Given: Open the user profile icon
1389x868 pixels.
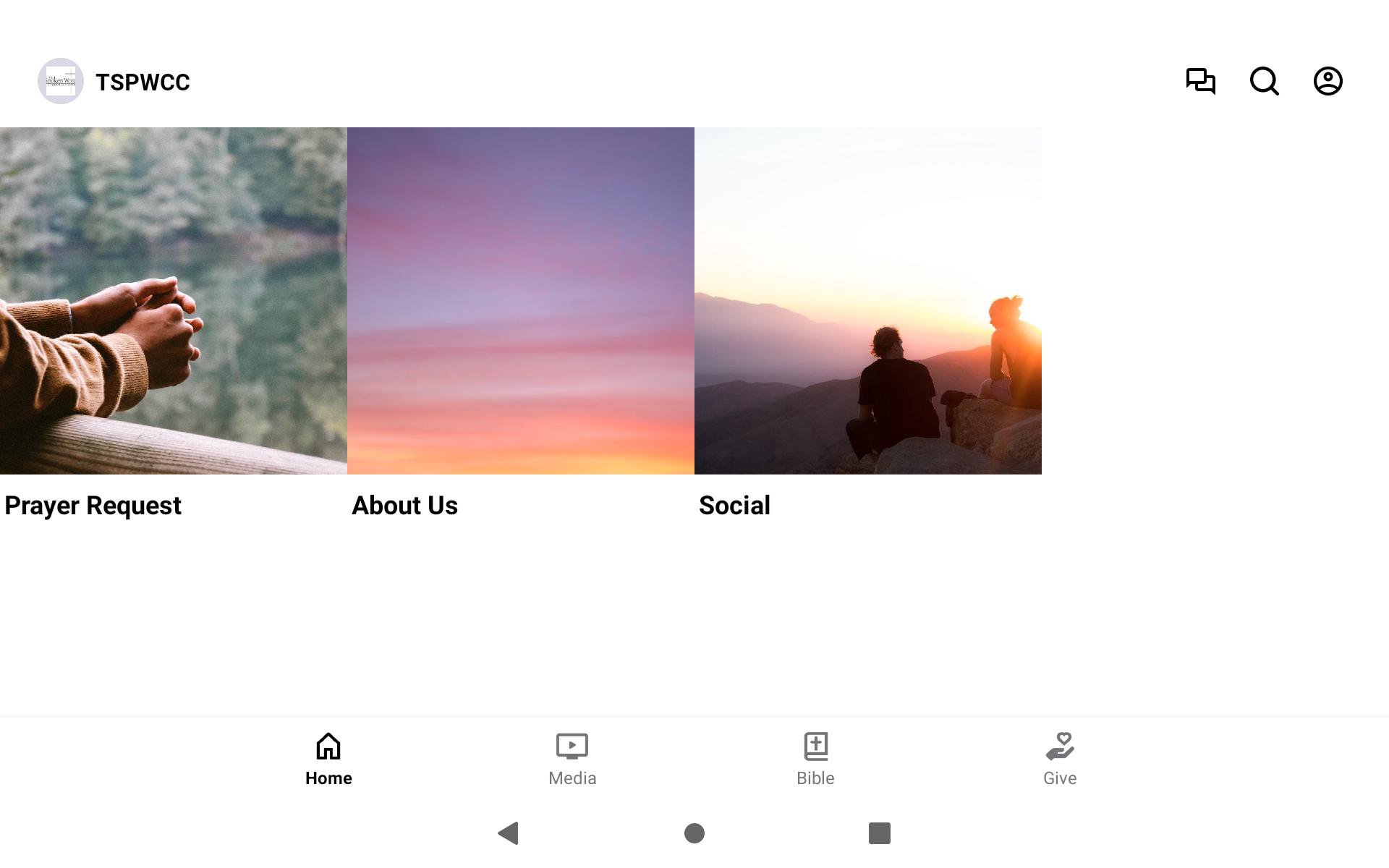Looking at the screenshot, I should pyautogui.click(x=1328, y=81).
